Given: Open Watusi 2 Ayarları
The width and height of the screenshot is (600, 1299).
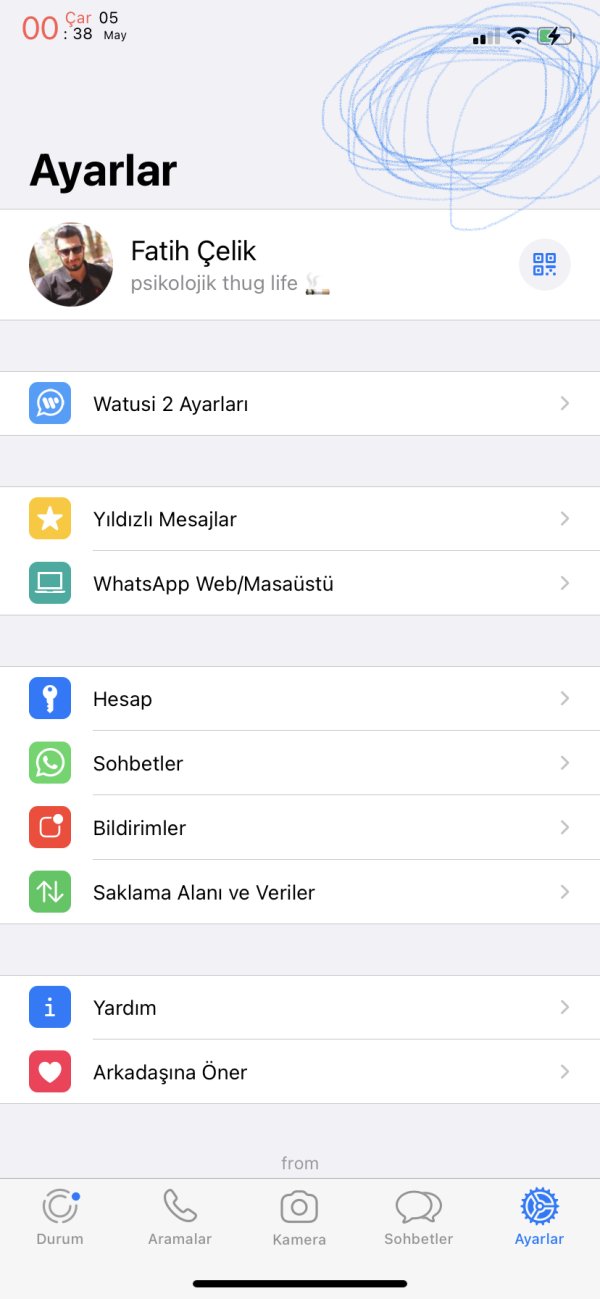Looking at the screenshot, I should pos(300,404).
